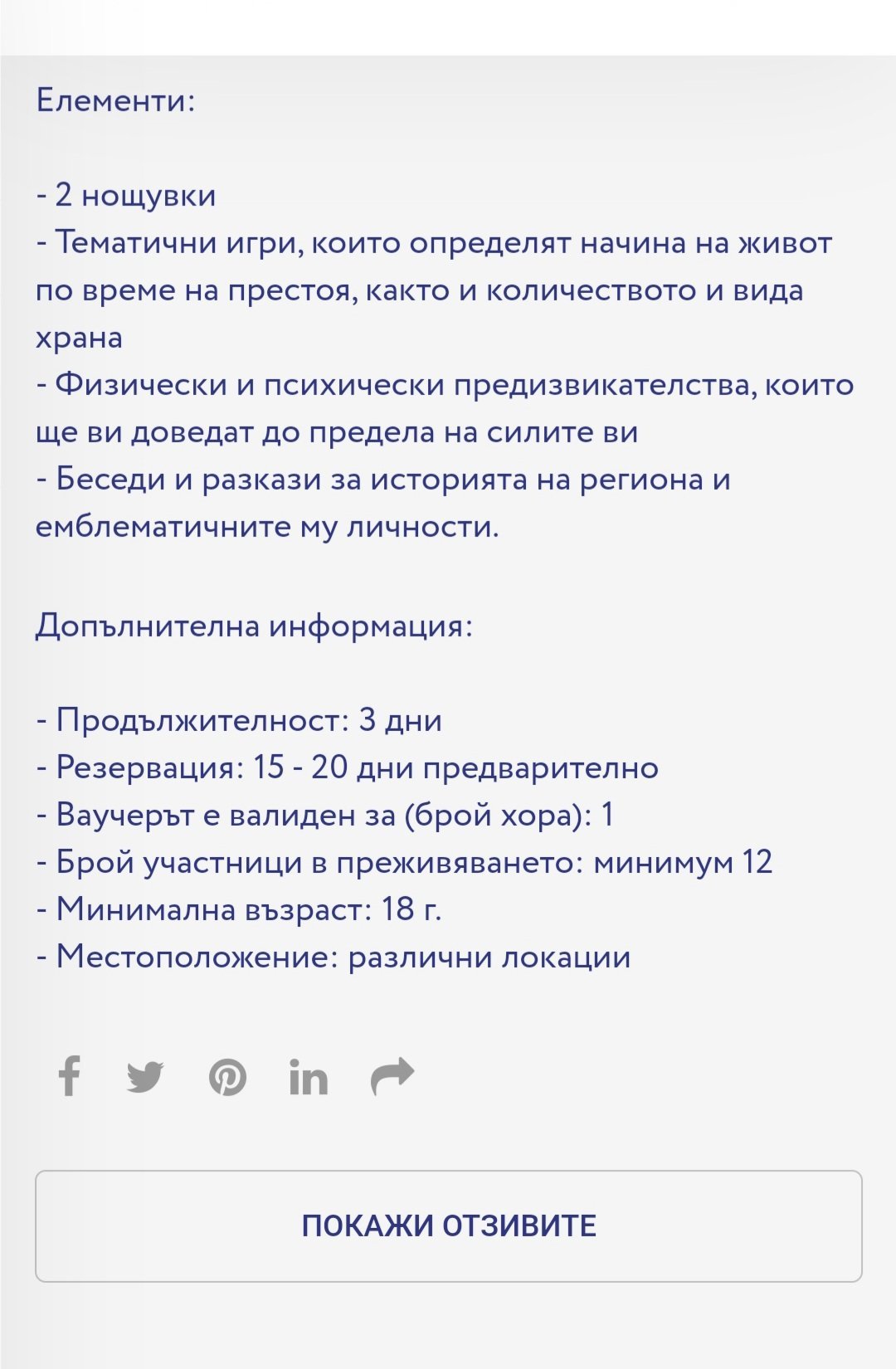This screenshot has height=1369, width=896.
Task: Tap the ПОКАЖИ ОТЗИВИТЕ button
Action: 448,1225
